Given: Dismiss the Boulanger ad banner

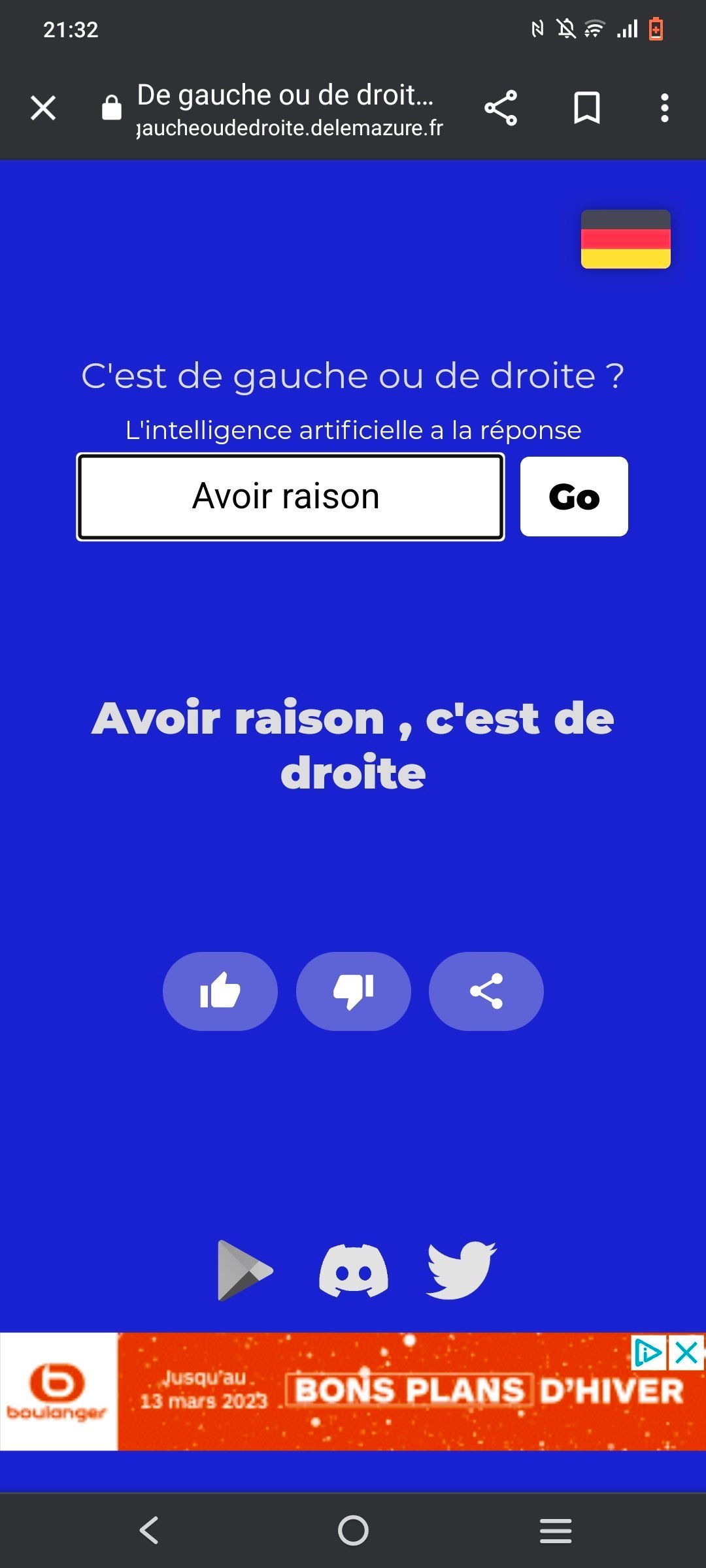Looking at the screenshot, I should coord(687,1352).
